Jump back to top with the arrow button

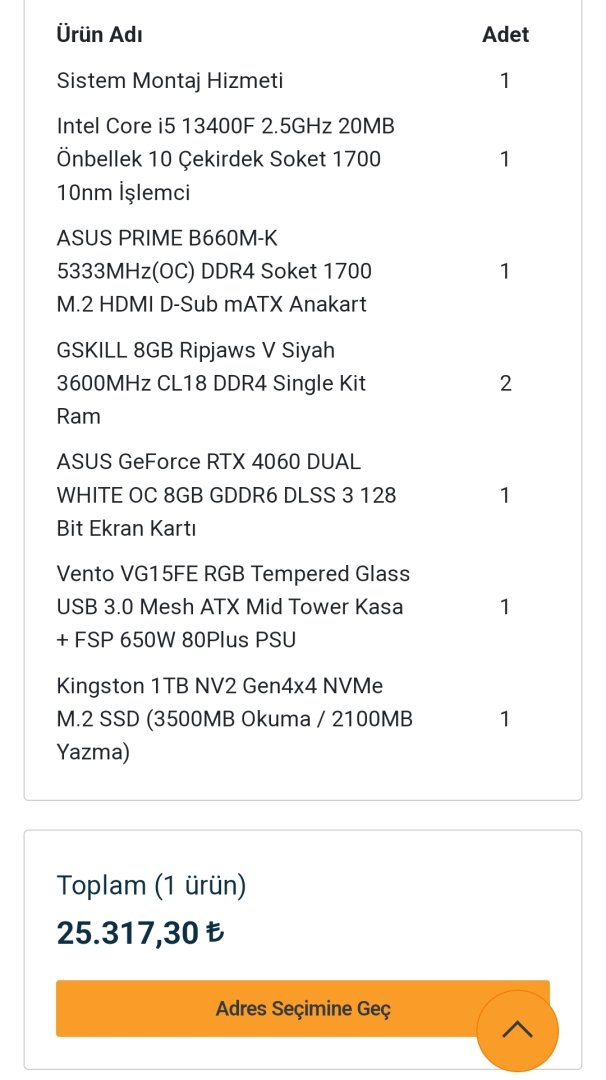517,1030
